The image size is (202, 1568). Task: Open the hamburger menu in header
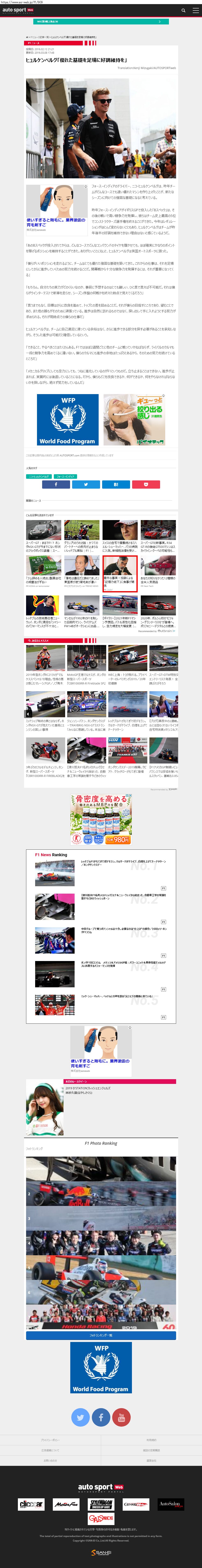195,10
